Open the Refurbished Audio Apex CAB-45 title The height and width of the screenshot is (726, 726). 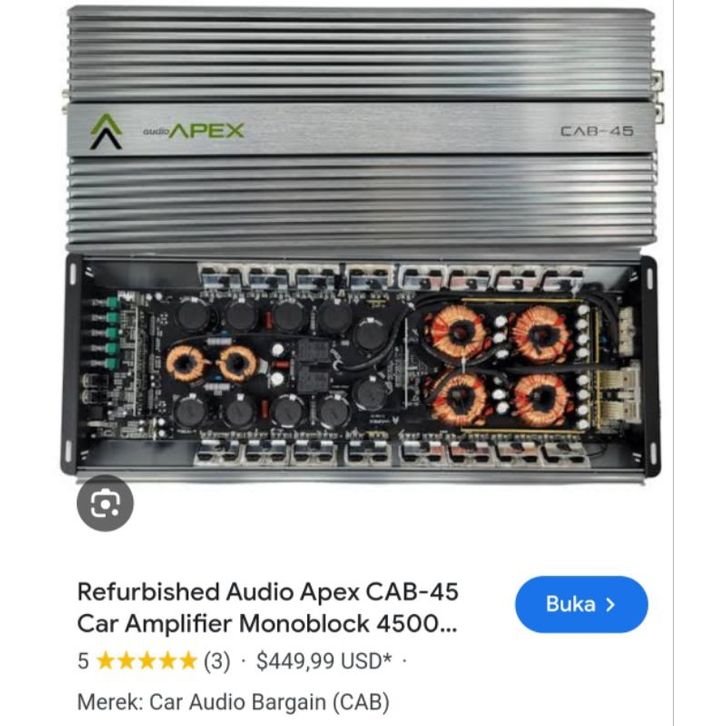[x=268, y=607]
